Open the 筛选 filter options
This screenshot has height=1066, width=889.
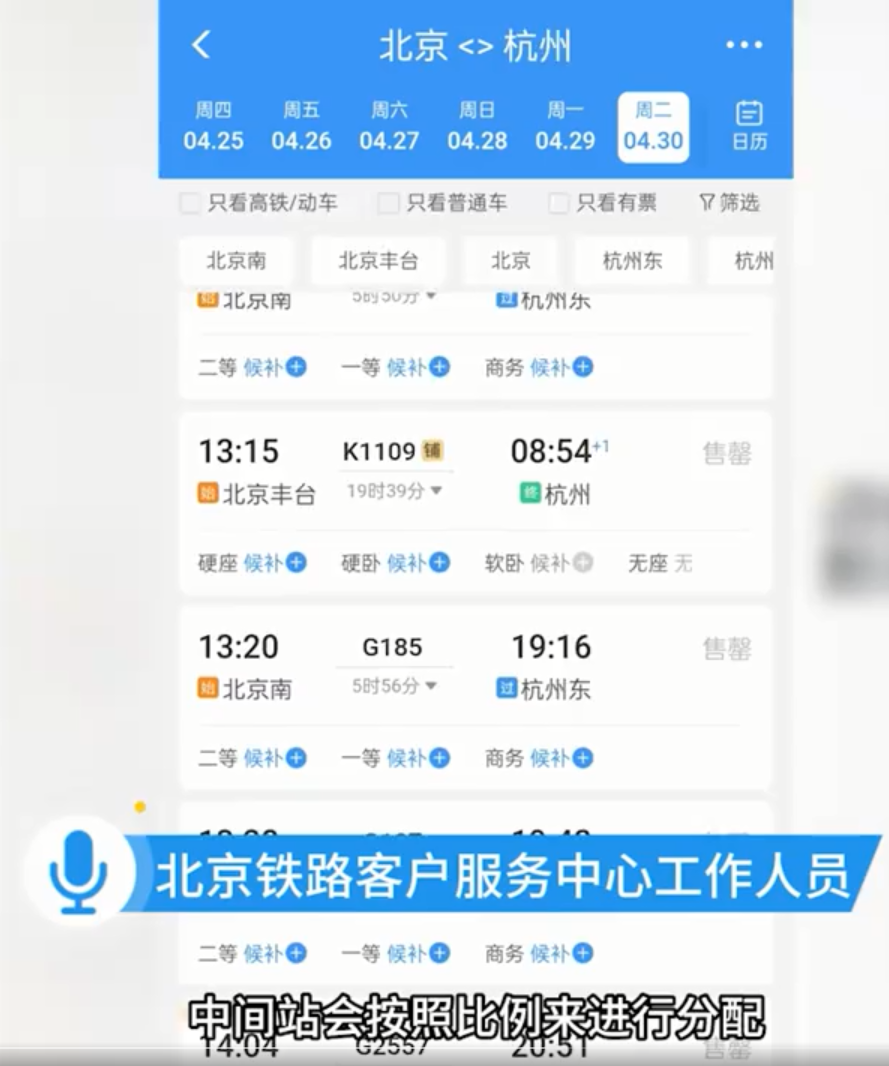pyautogui.click(x=730, y=203)
